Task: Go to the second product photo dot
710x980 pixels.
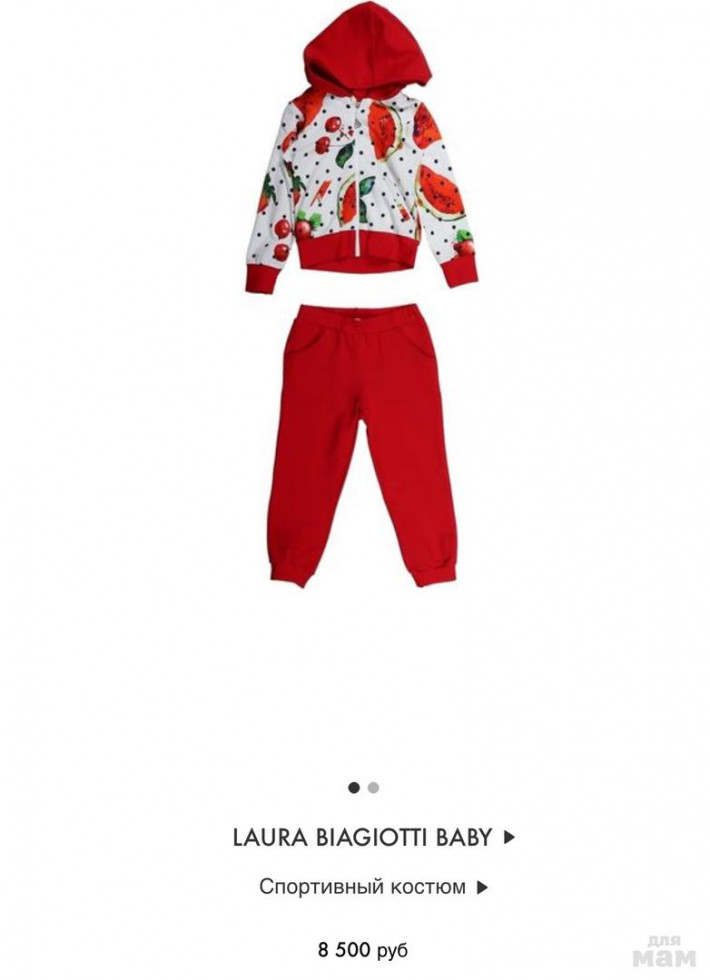Action: tap(374, 787)
